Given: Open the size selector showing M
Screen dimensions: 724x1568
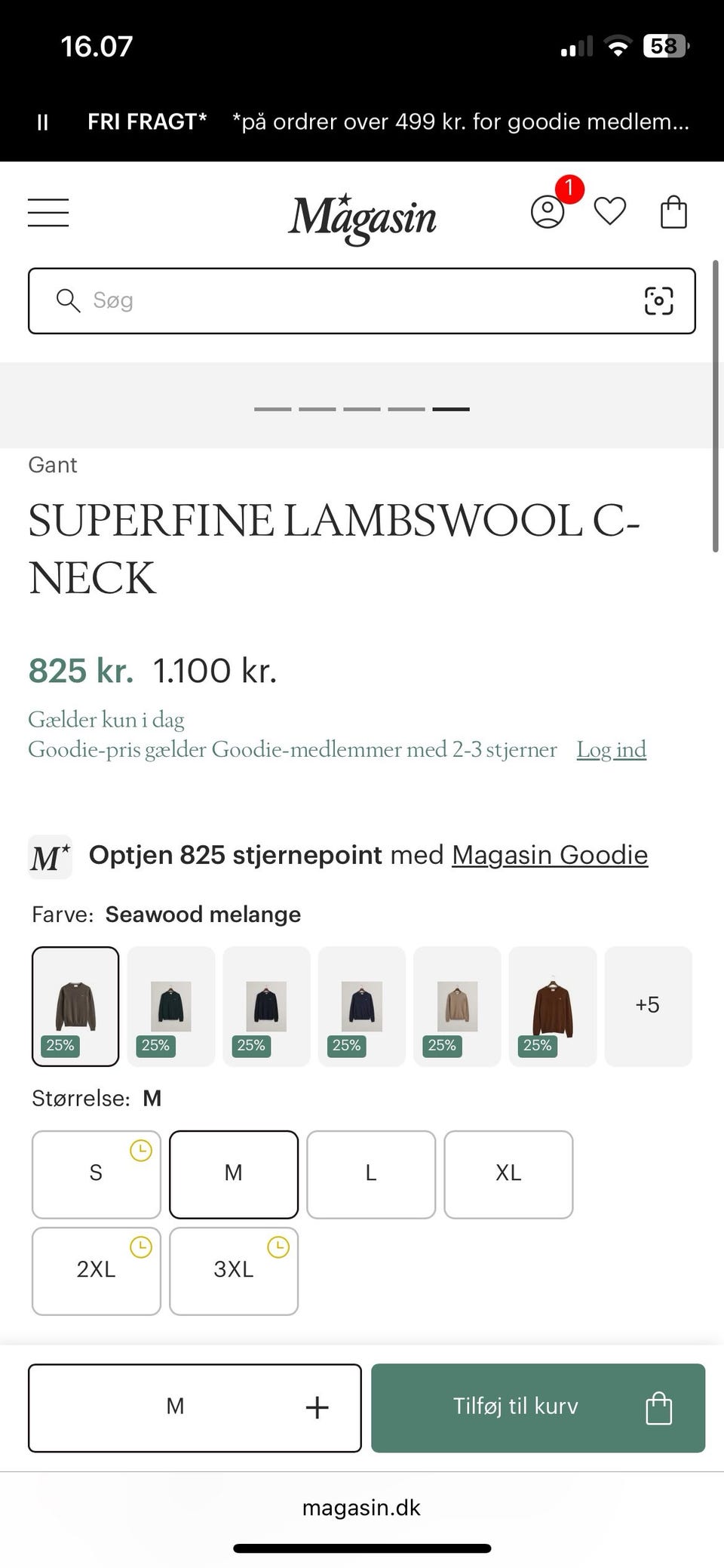Looking at the screenshot, I should pyautogui.click(x=176, y=1407).
